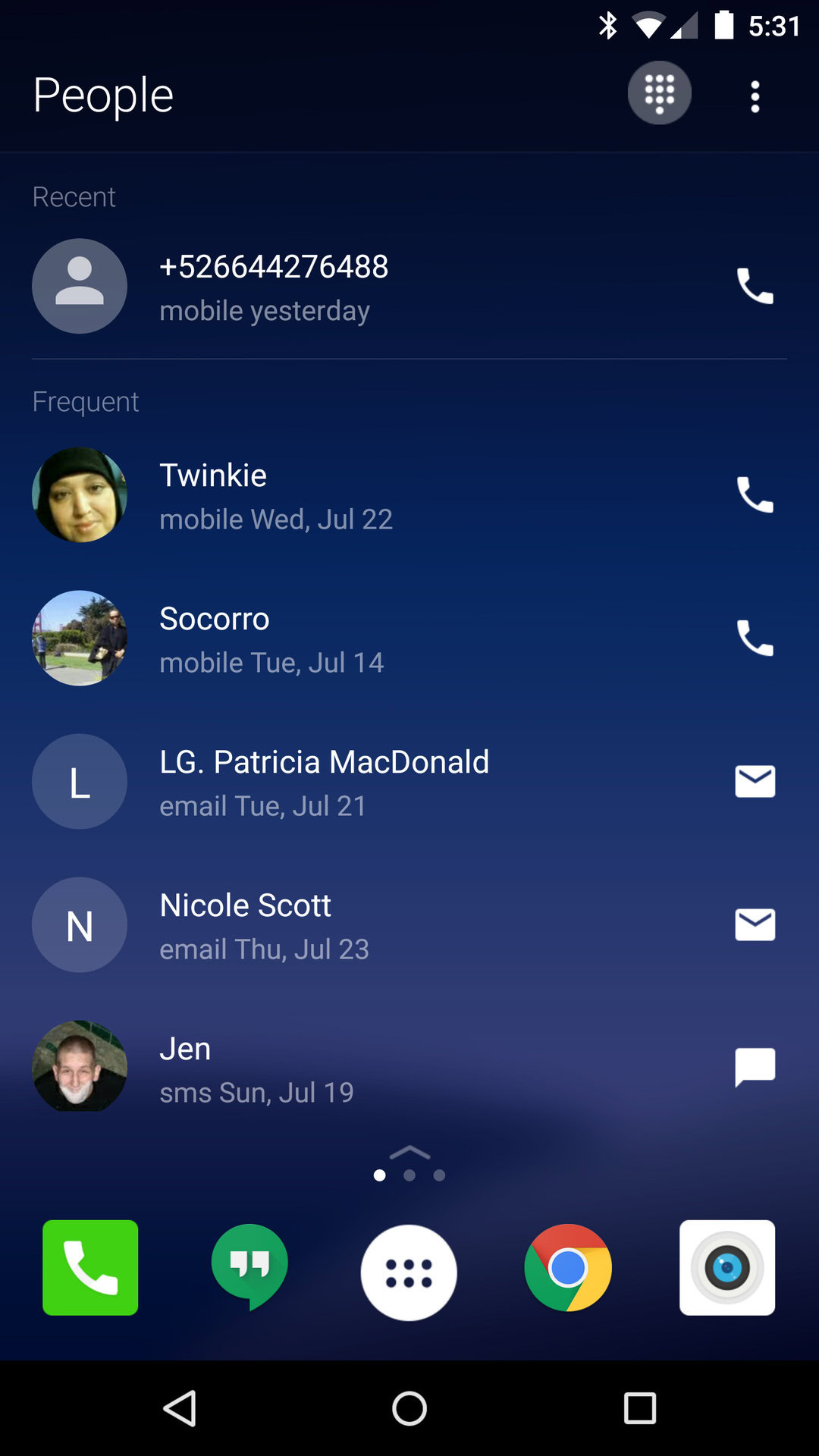Image resolution: width=819 pixels, height=1456 pixels.
Task: Open the dial pad button
Action: pyautogui.click(x=659, y=93)
